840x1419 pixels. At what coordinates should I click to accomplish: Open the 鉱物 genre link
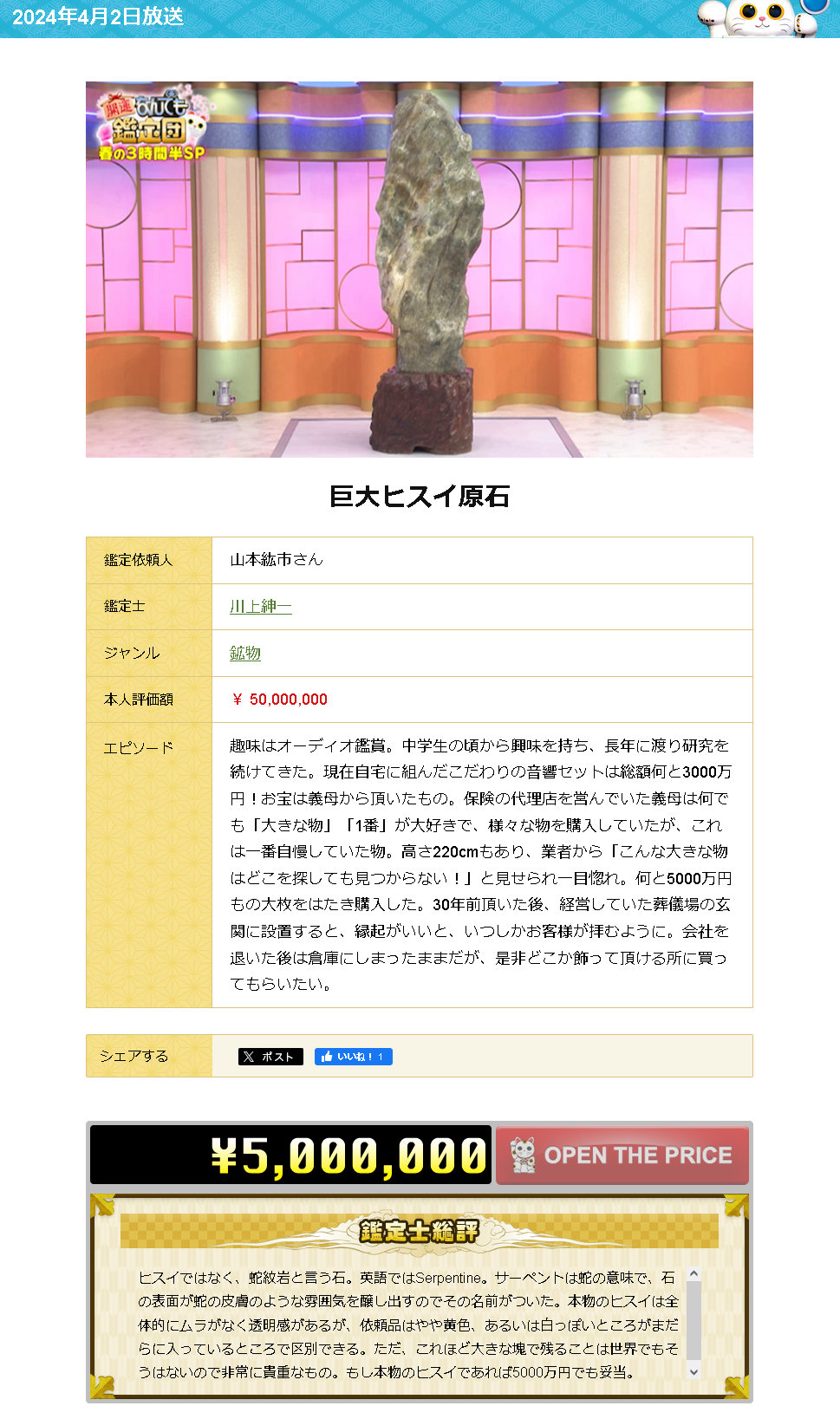pos(245,653)
